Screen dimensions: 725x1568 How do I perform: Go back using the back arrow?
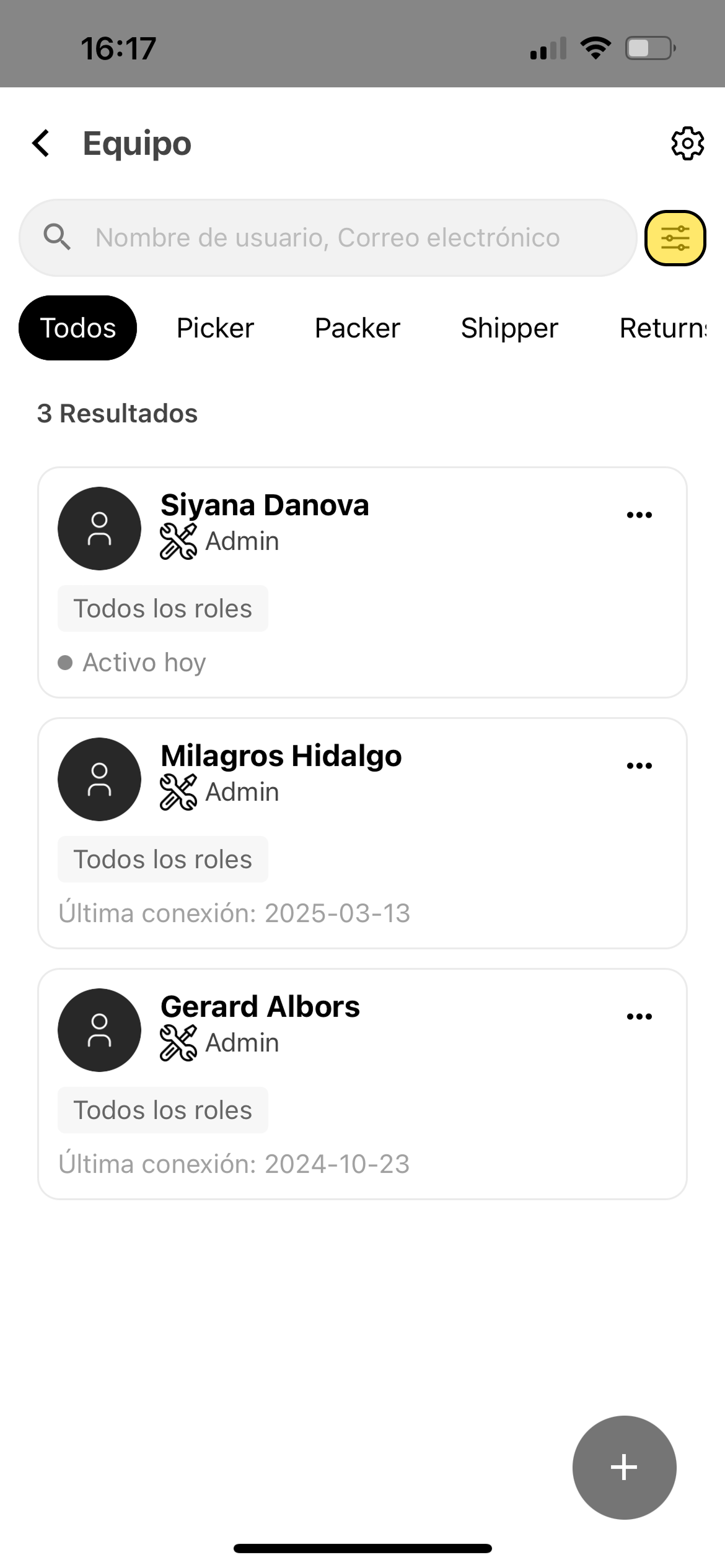point(41,143)
